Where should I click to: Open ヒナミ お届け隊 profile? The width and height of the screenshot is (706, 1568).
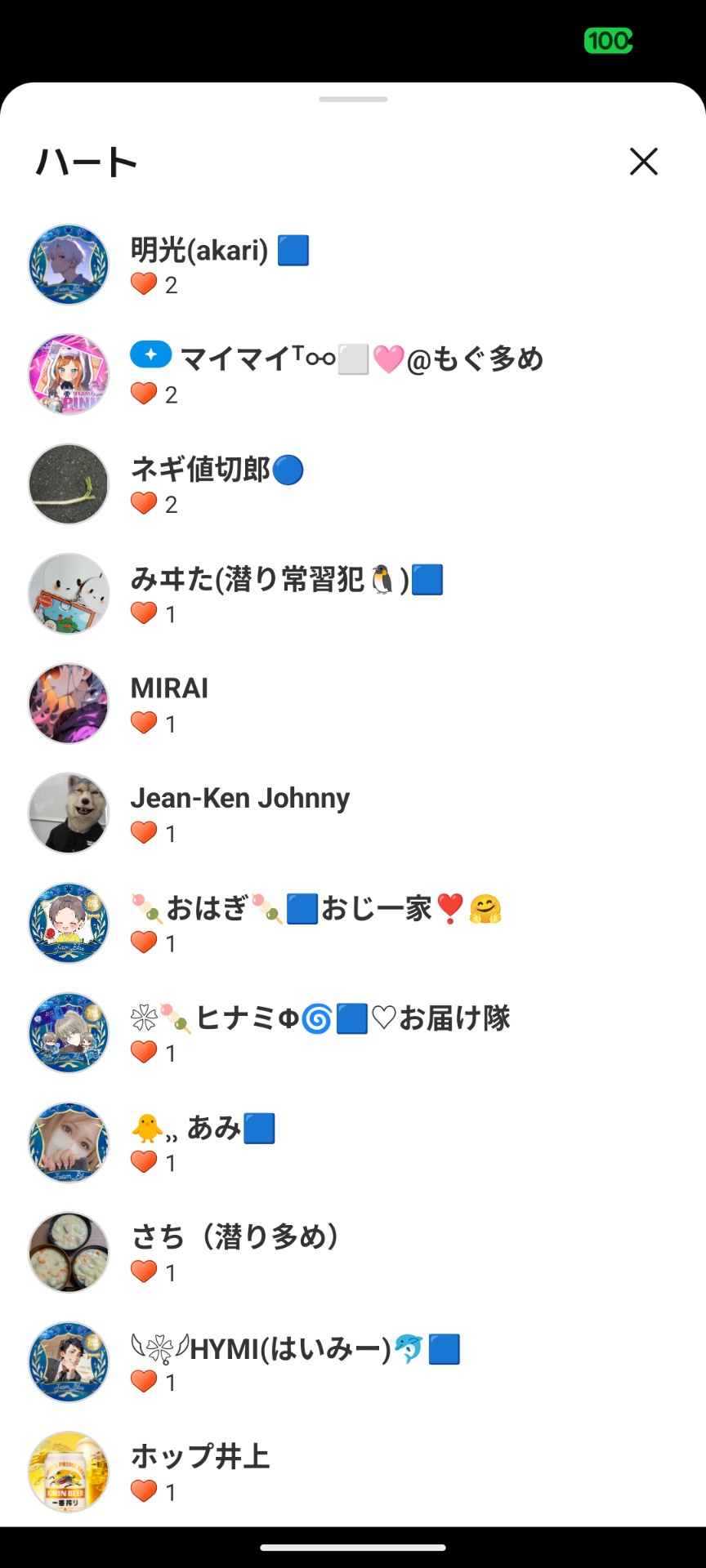tap(320, 1018)
